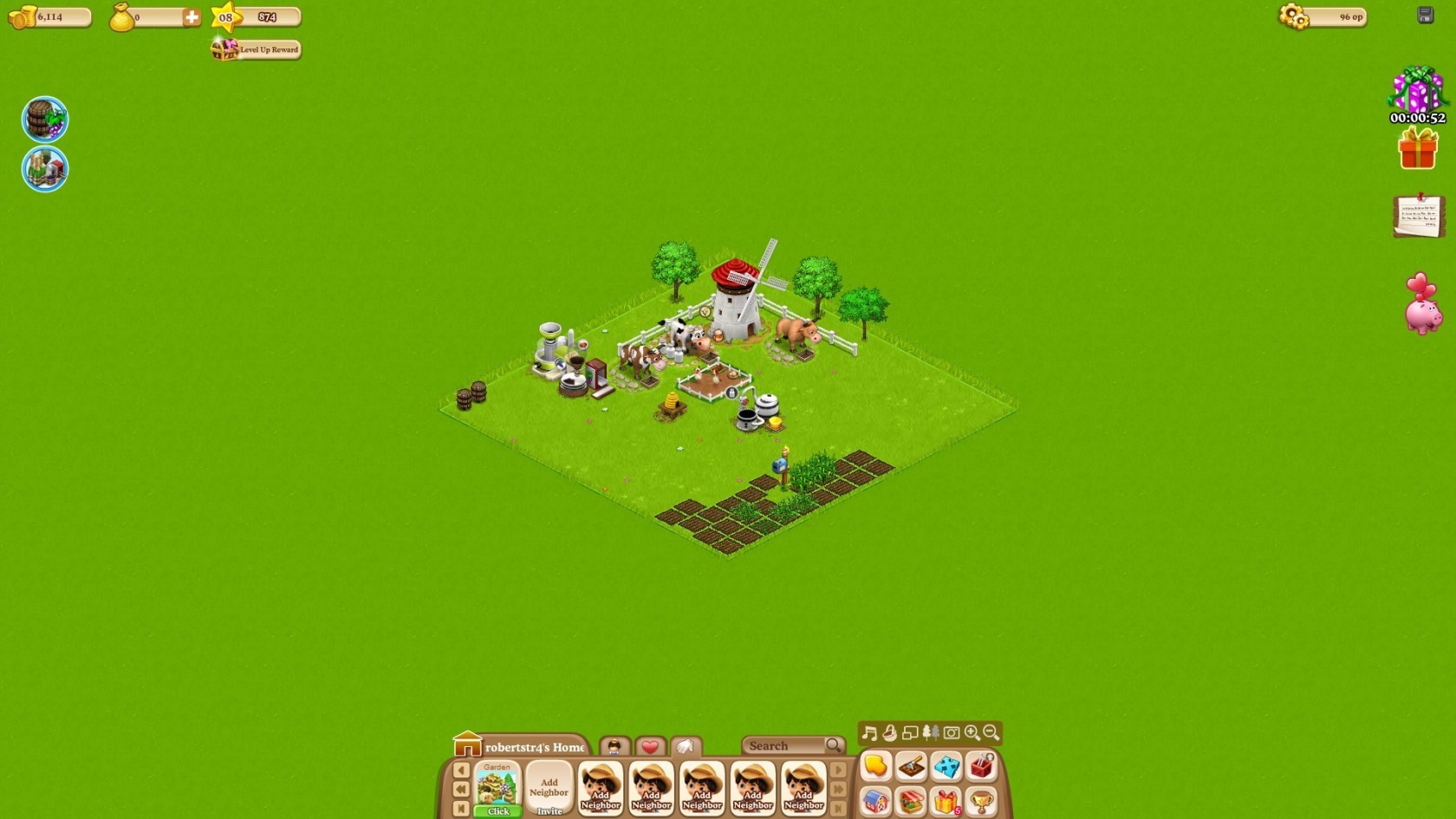Select the blue move arrows tool
Screen dimensions: 1456x819
(946, 767)
